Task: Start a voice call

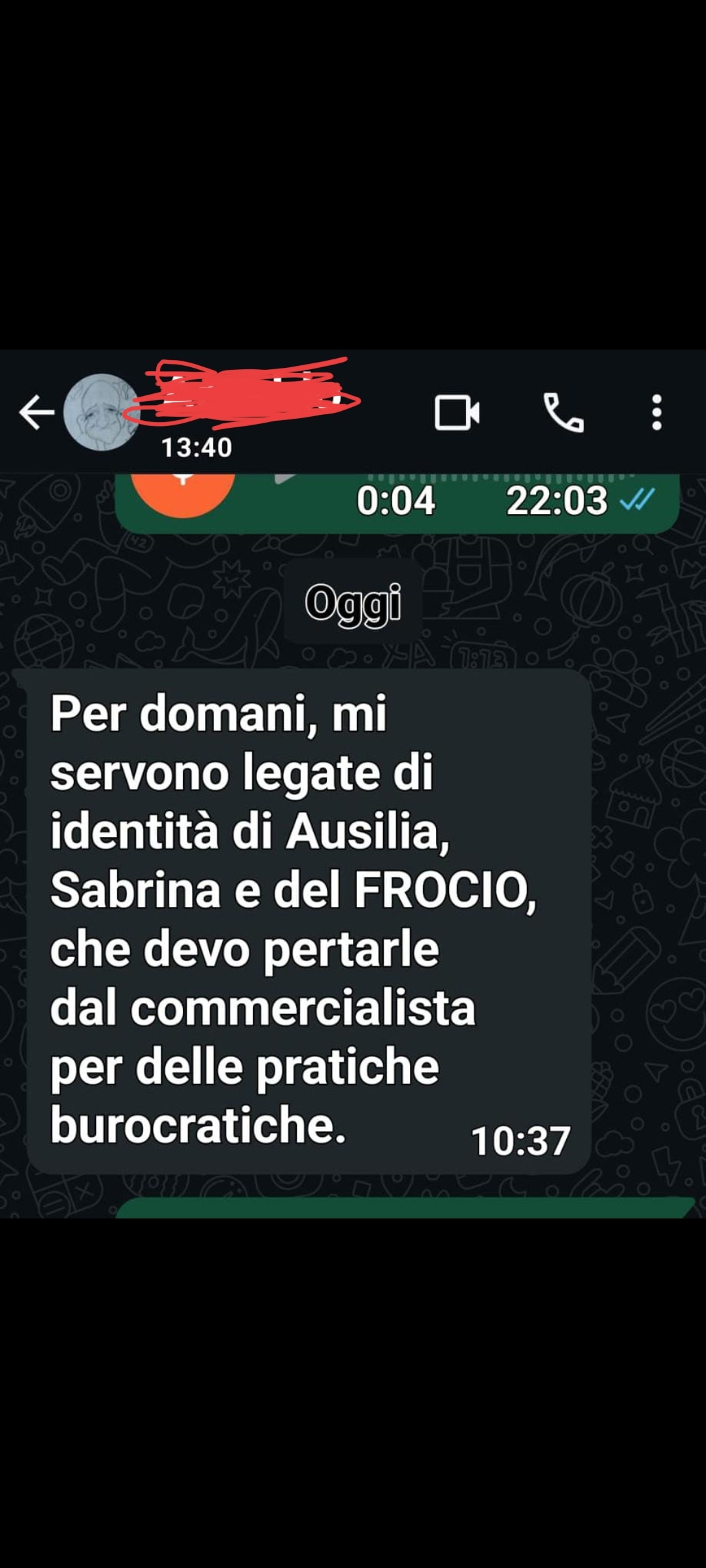Action: click(563, 413)
